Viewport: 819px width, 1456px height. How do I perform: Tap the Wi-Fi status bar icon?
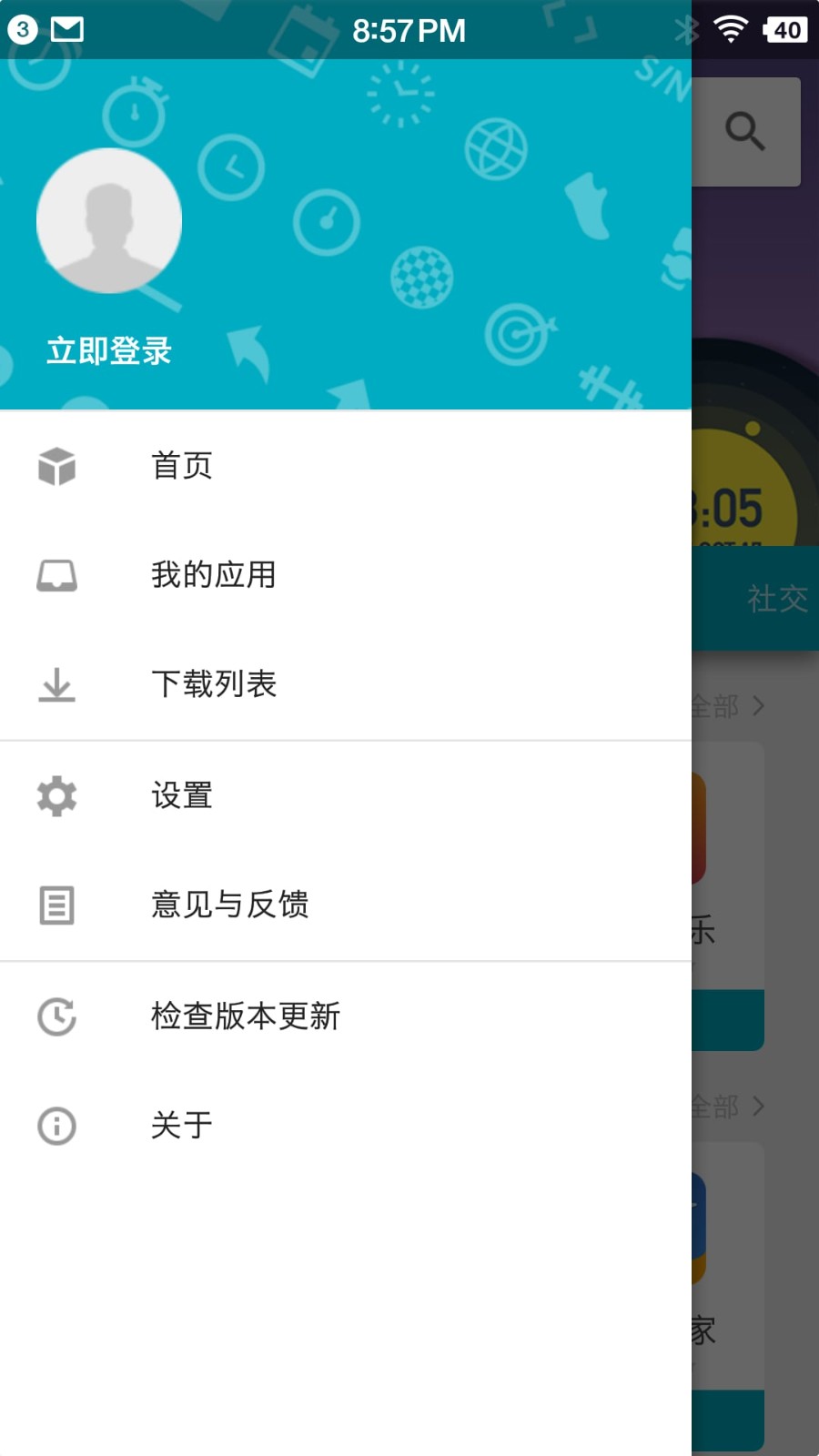(728, 28)
